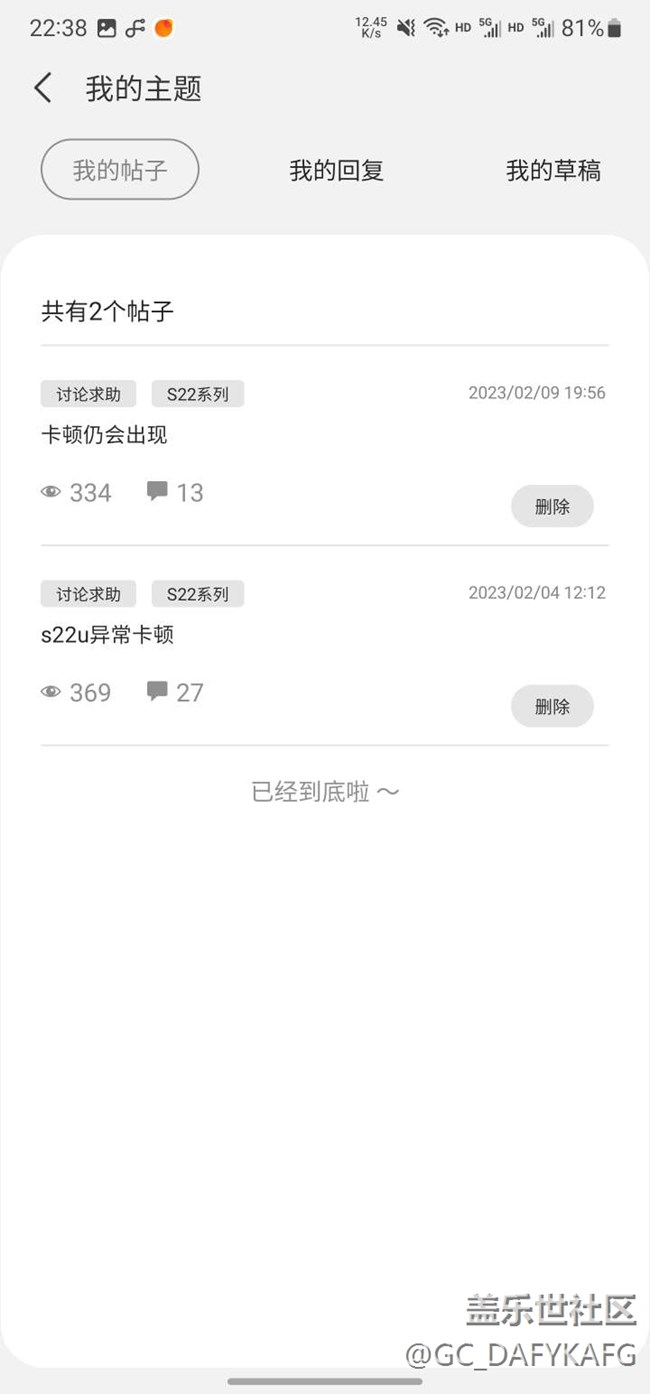
Task: Switch to the 我的回复 tab
Action: 337,170
